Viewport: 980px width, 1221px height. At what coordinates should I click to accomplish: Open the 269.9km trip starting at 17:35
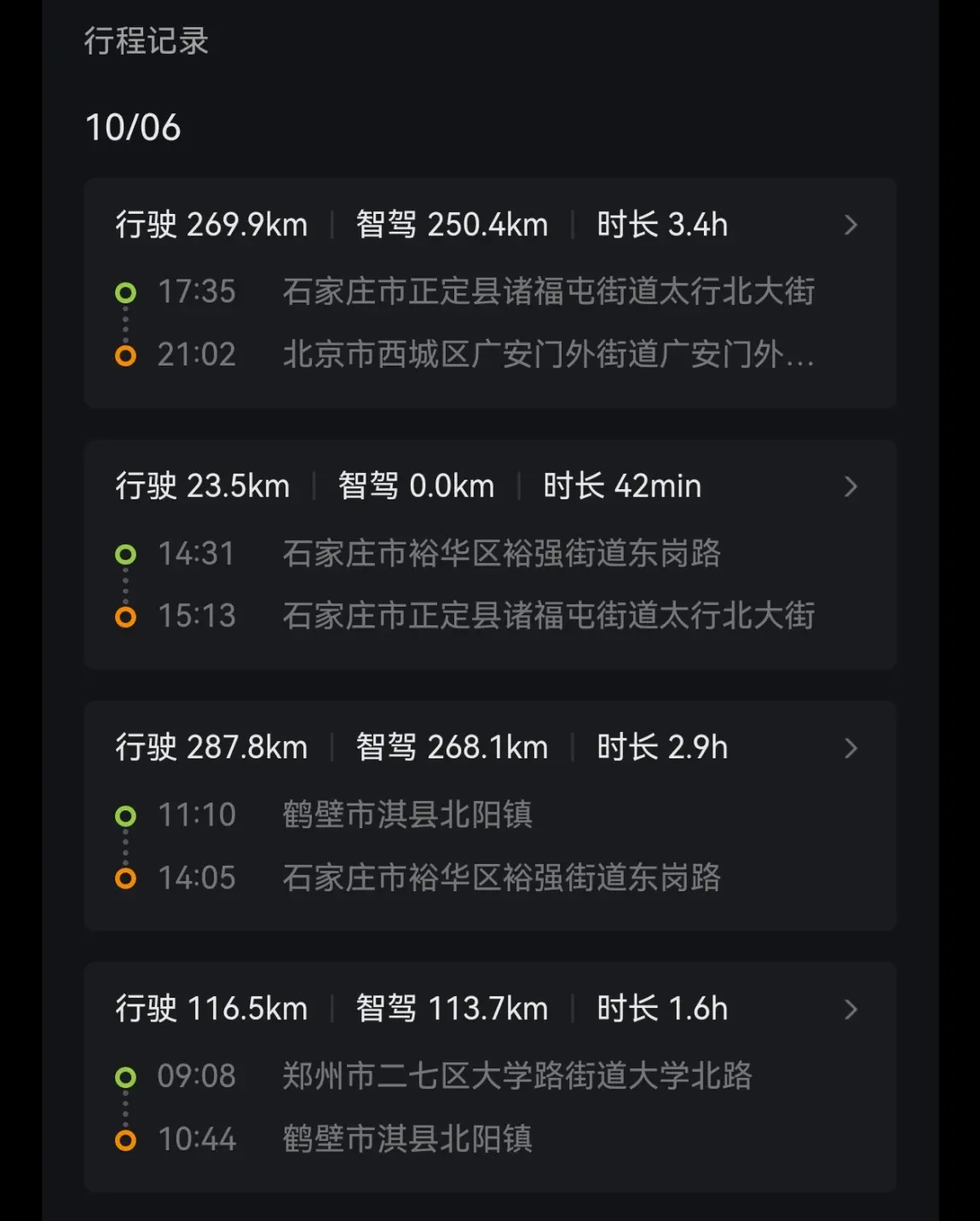pyautogui.click(x=490, y=293)
